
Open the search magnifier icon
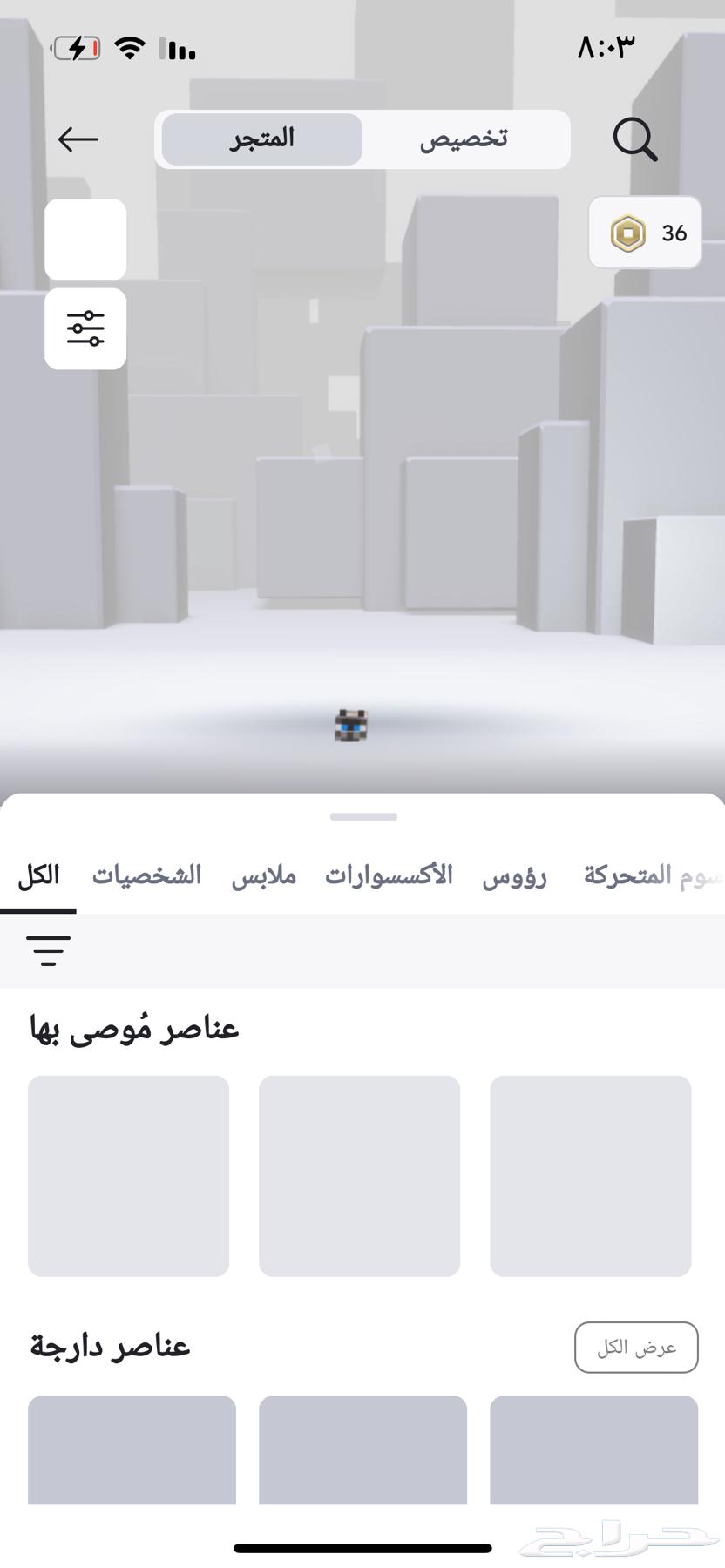point(634,140)
